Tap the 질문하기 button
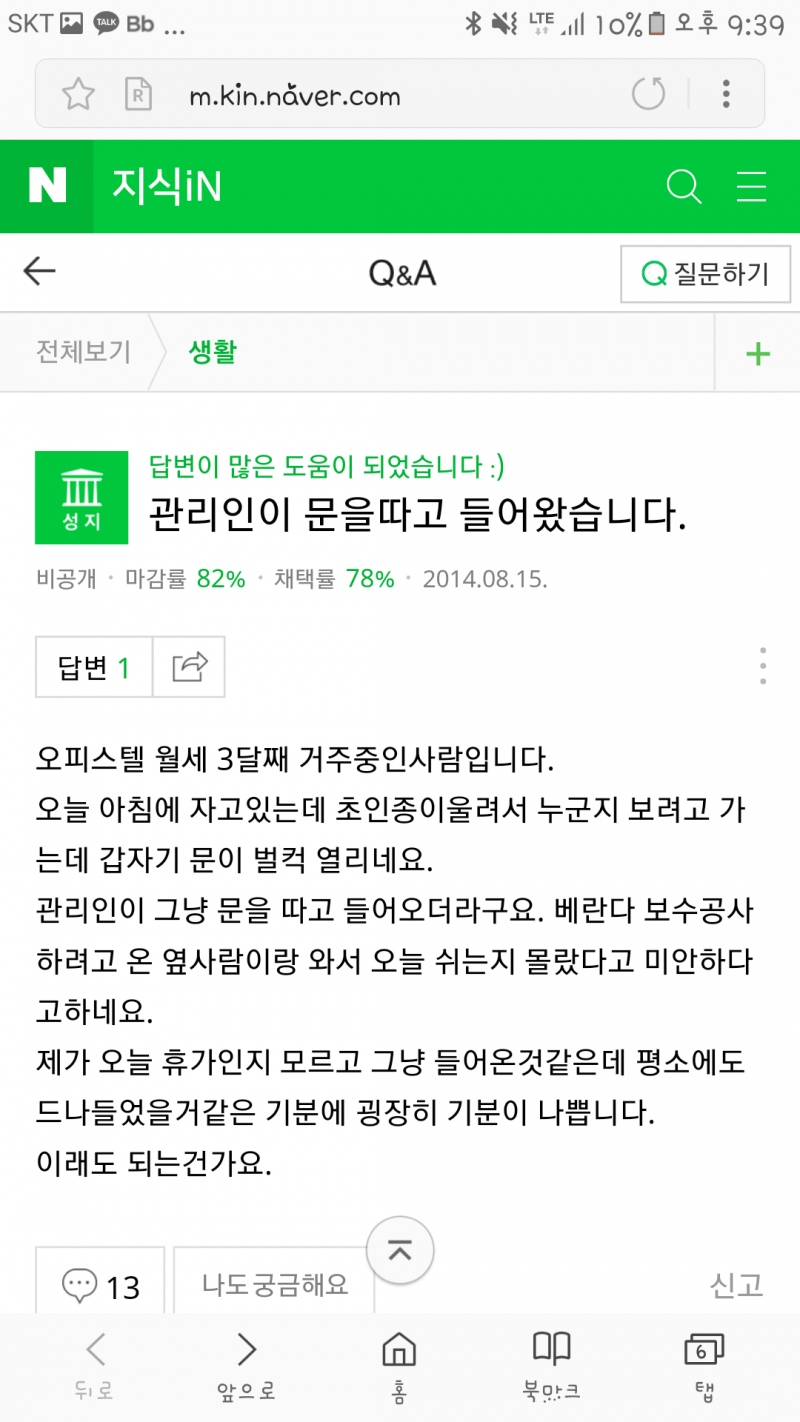Screen dimensions: 800x1422 click(705, 273)
